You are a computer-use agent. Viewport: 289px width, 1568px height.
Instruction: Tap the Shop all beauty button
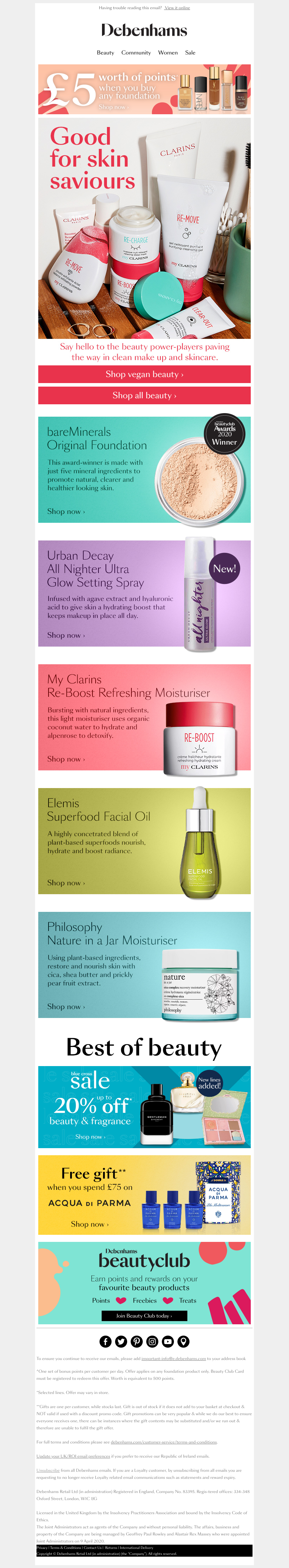point(144,396)
